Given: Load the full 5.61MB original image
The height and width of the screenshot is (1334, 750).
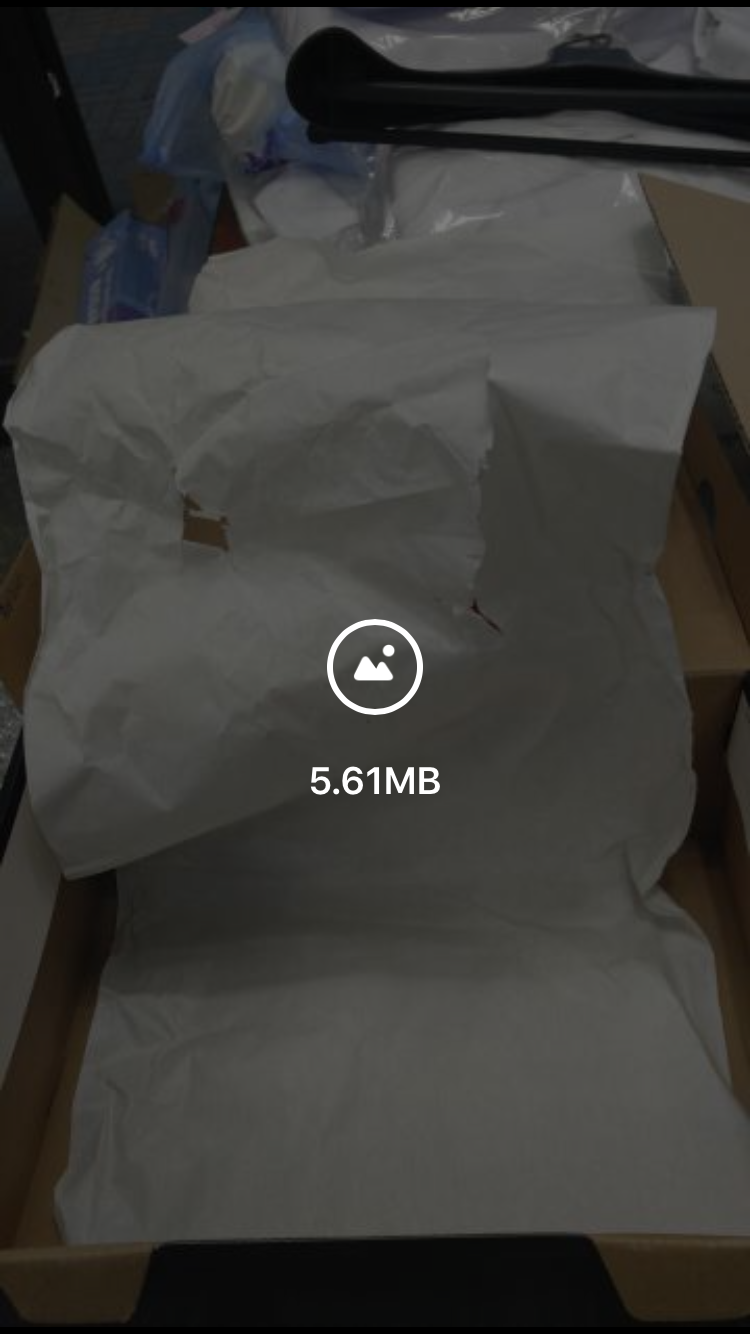Looking at the screenshot, I should tap(375, 667).
